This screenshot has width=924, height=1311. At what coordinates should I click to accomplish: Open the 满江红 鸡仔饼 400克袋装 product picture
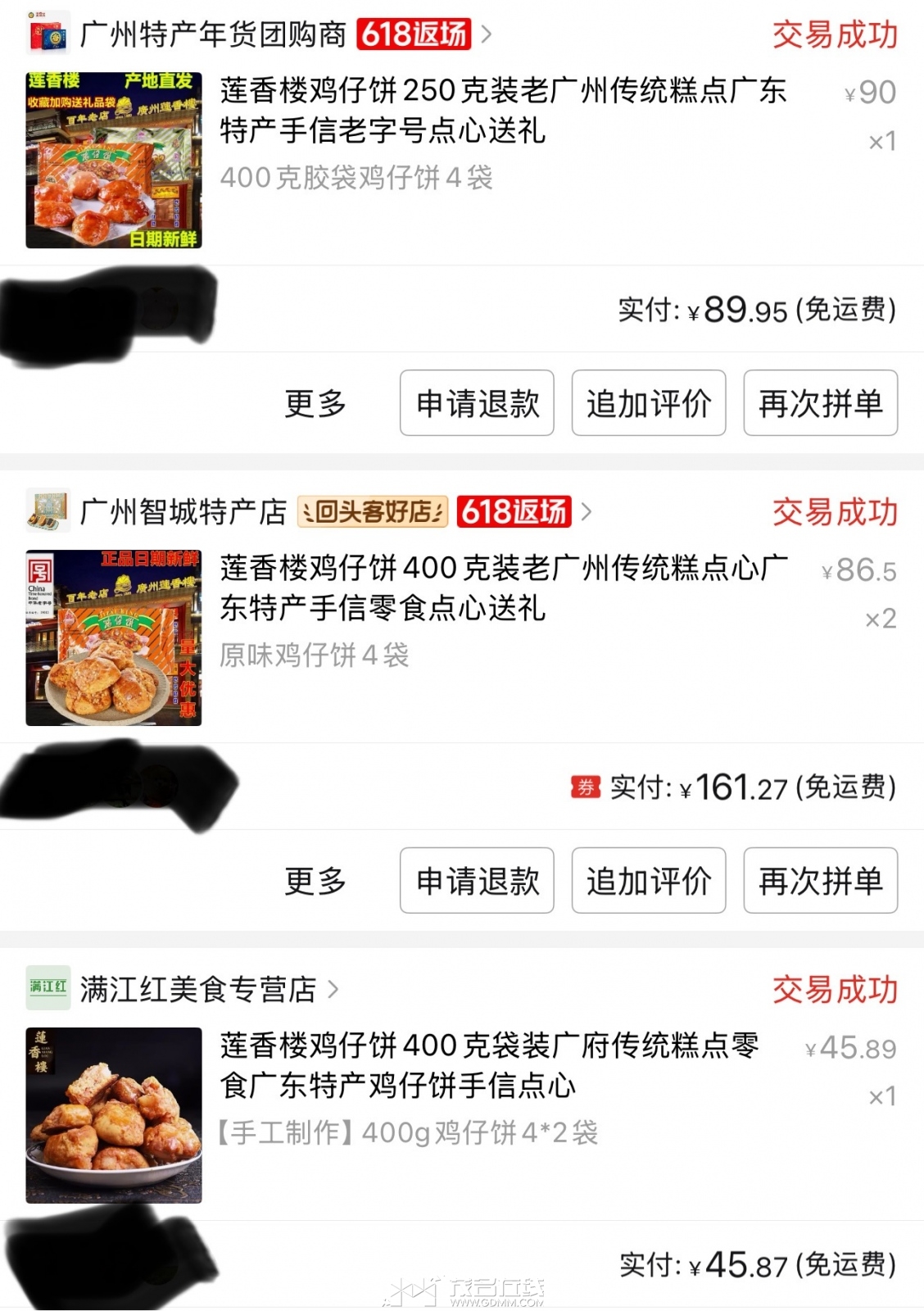coord(114,1115)
